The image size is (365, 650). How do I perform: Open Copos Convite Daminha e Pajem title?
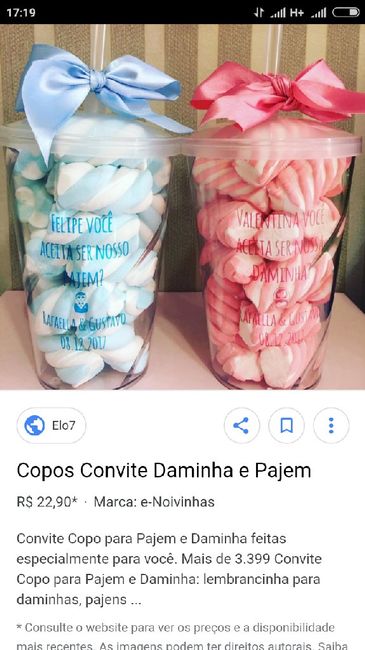(164, 471)
